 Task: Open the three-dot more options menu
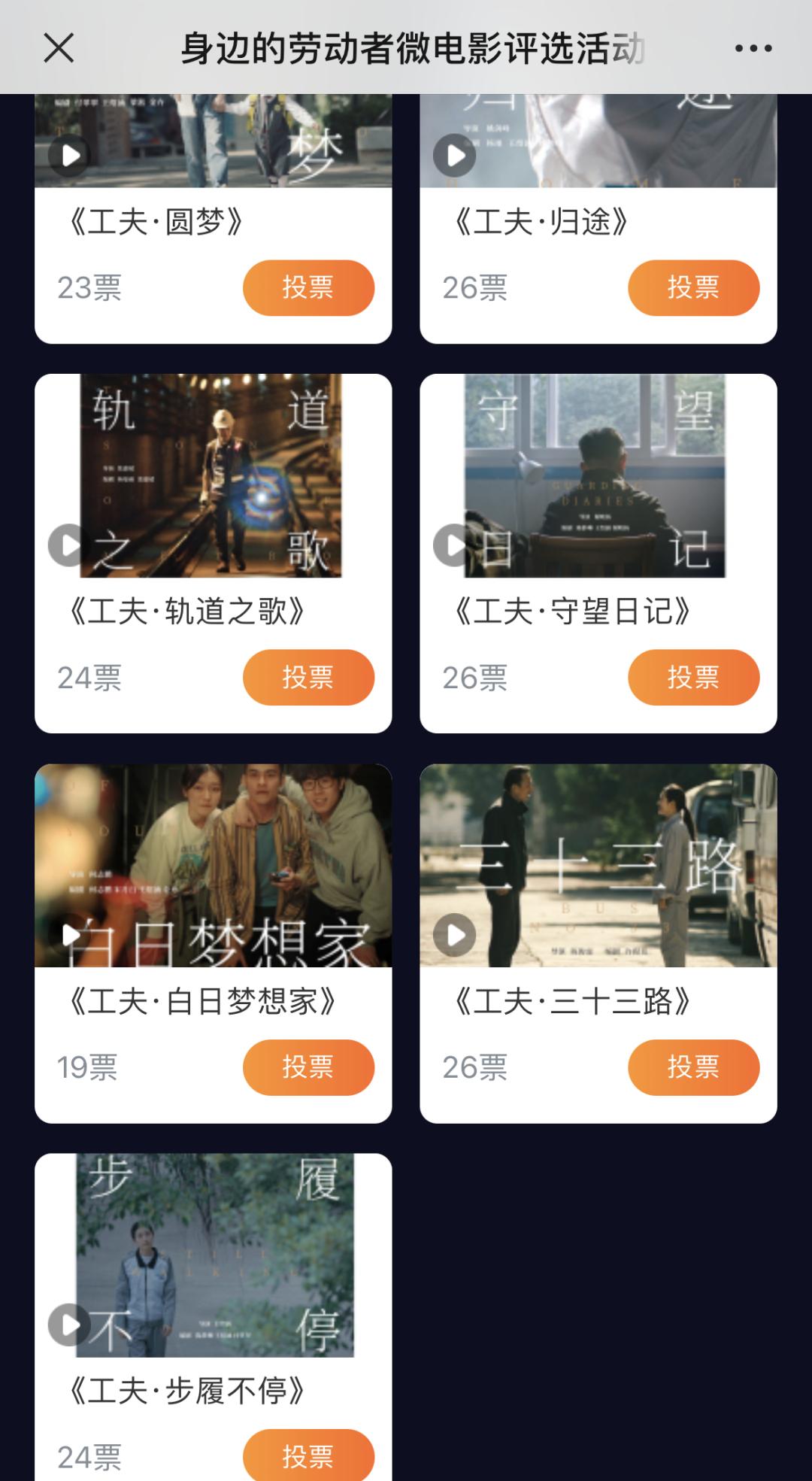tap(753, 48)
